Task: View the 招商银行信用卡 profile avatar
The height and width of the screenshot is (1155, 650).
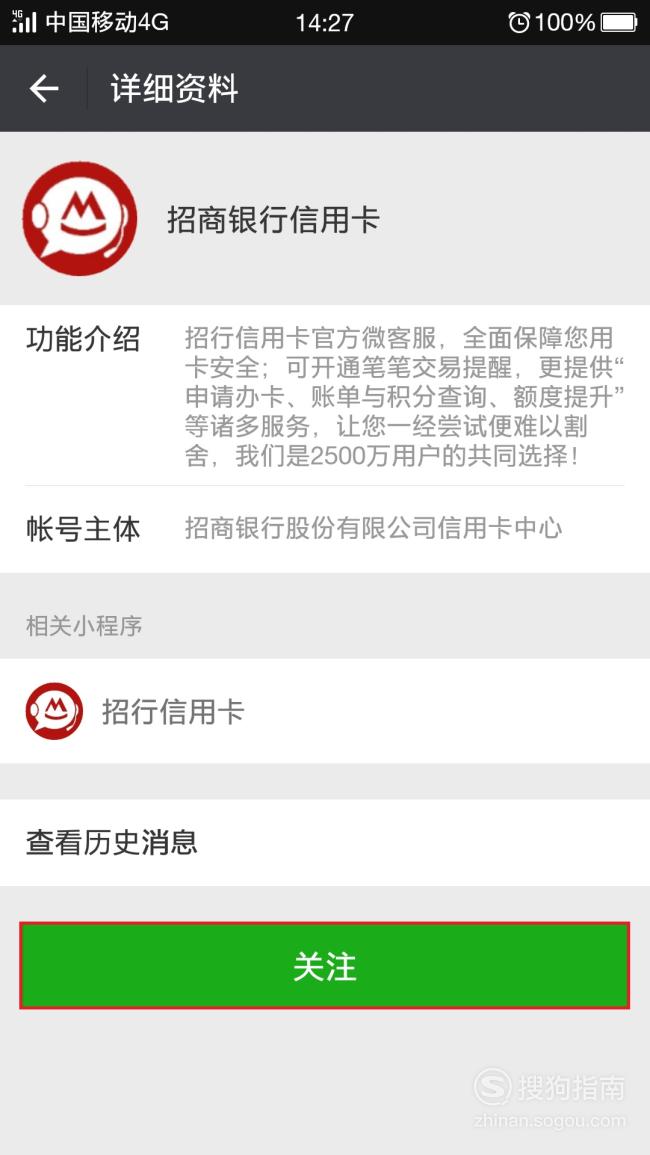Action: pyautogui.click(x=80, y=220)
